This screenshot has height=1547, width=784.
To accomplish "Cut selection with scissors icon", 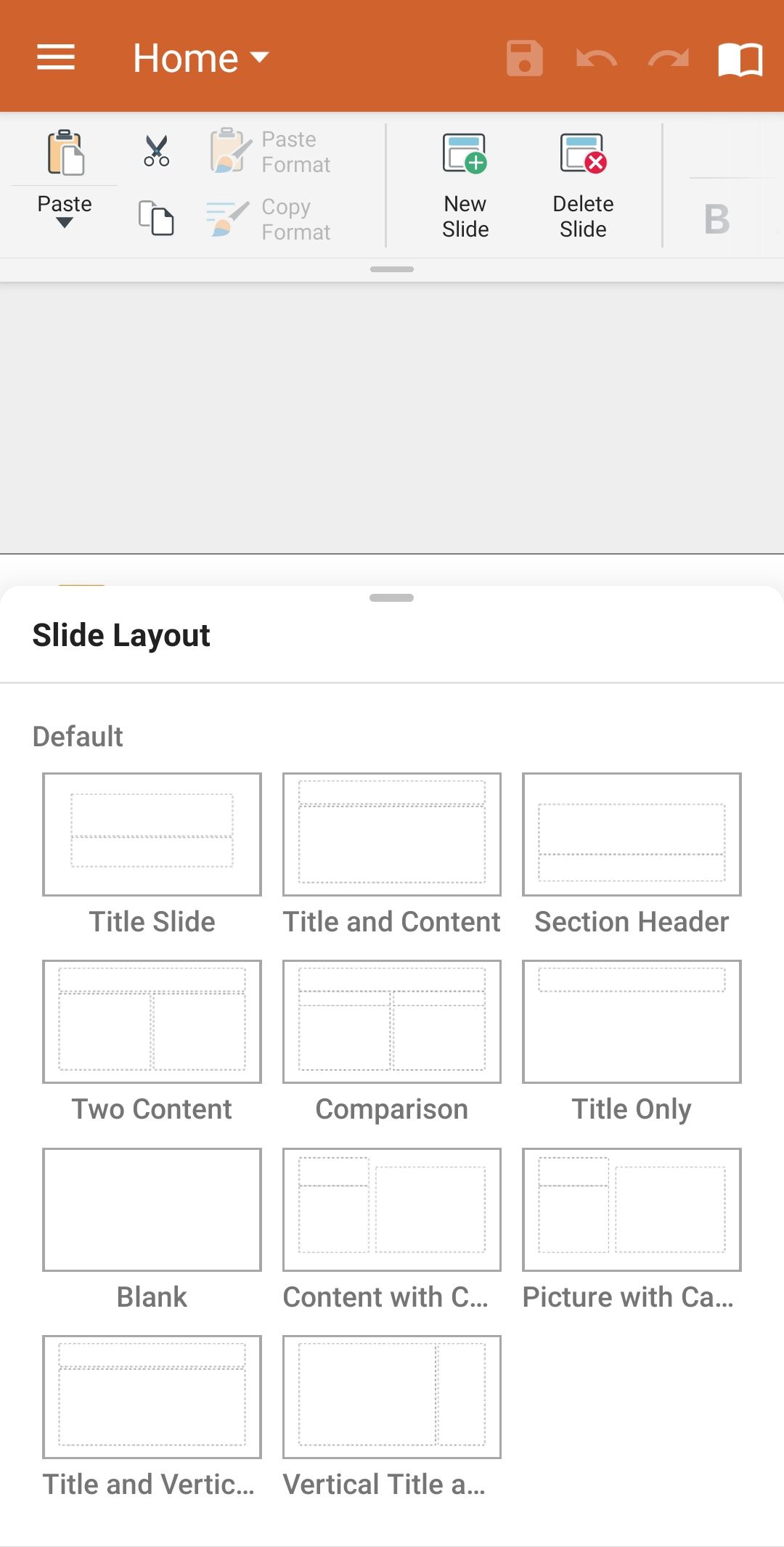I will (x=156, y=151).
